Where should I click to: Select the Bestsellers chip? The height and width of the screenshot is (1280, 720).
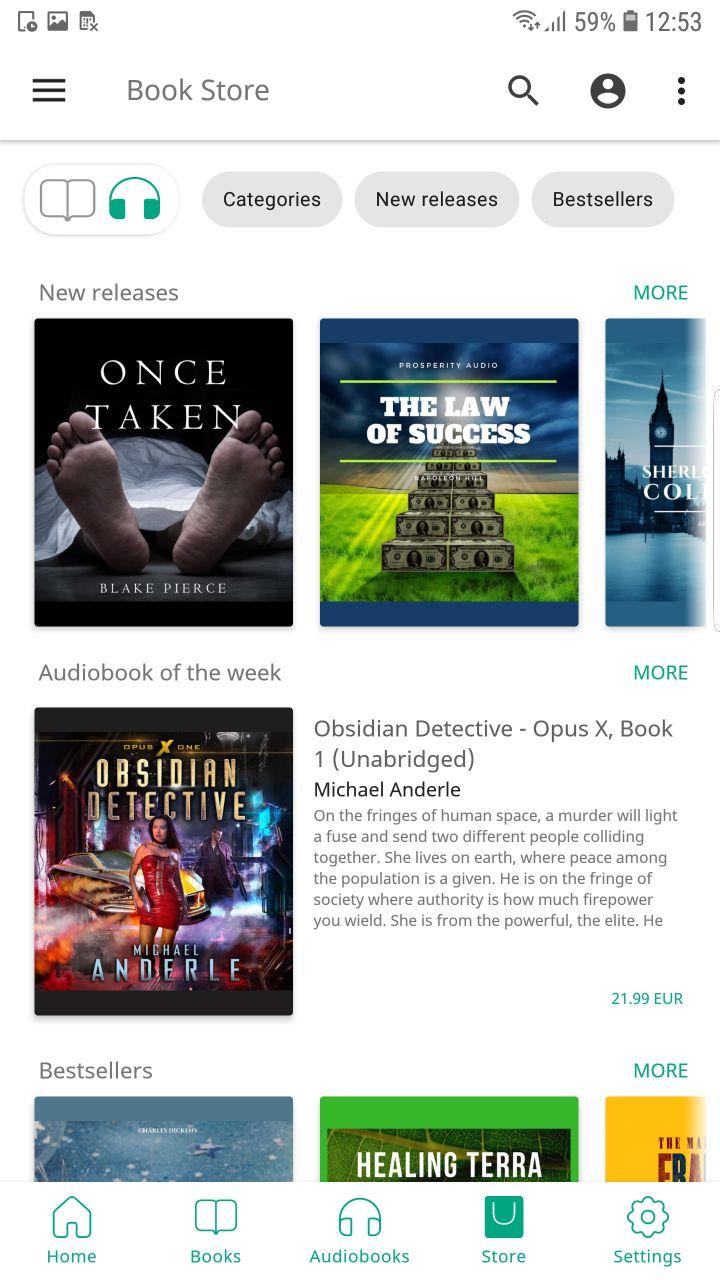pyautogui.click(x=602, y=199)
